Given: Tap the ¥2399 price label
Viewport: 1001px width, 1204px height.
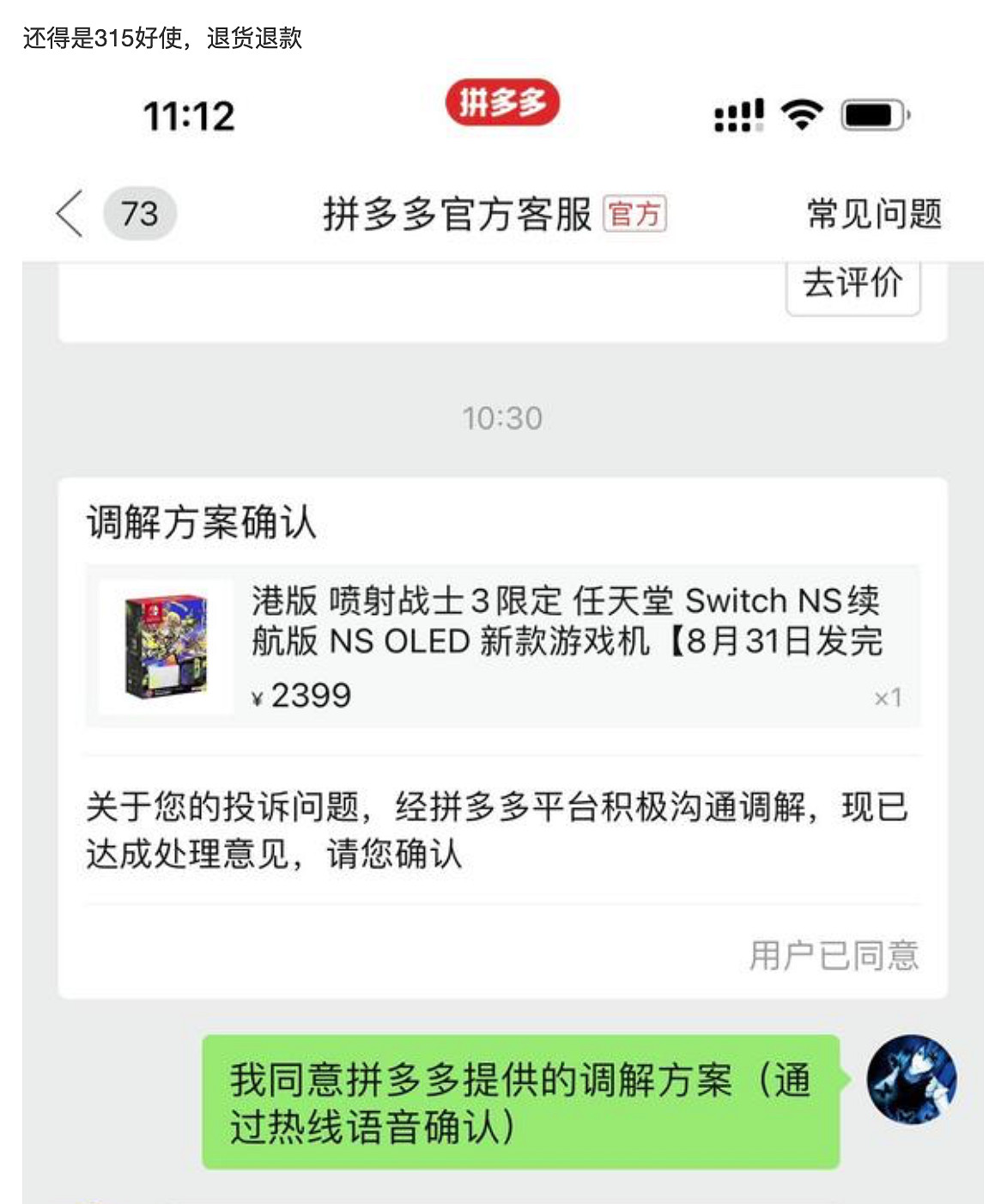Looking at the screenshot, I should pyautogui.click(x=299, y=697).
